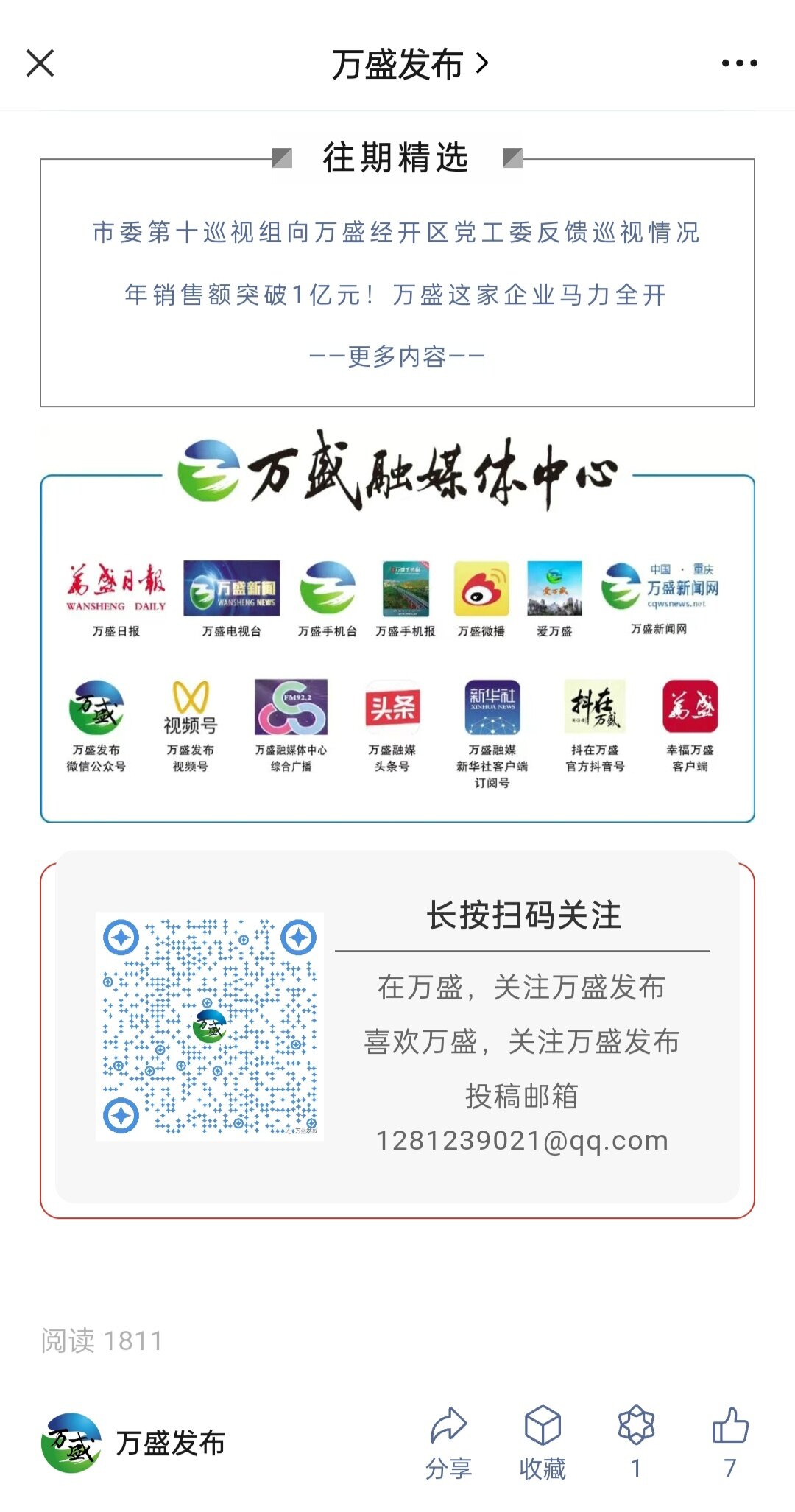
Task: Like the article with thumbs-up
Action: tap(730, 1441)
